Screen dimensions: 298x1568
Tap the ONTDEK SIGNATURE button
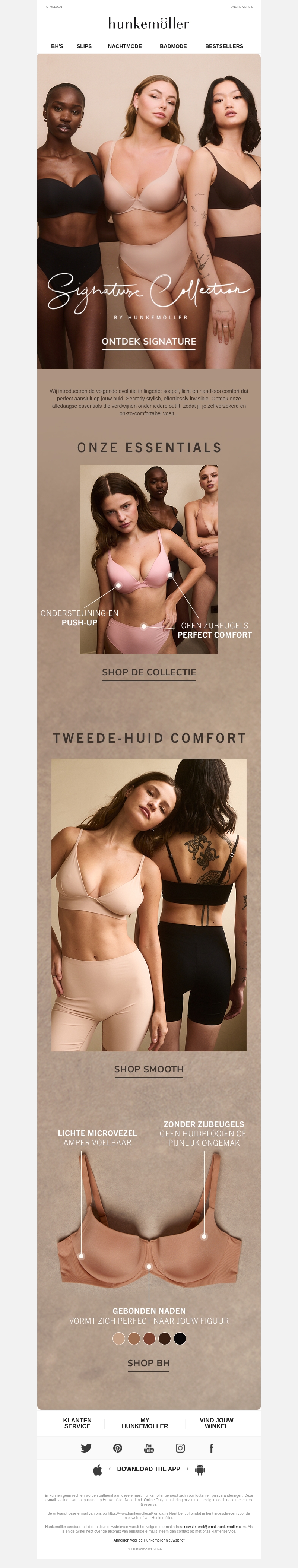click(x=149, y=342)
